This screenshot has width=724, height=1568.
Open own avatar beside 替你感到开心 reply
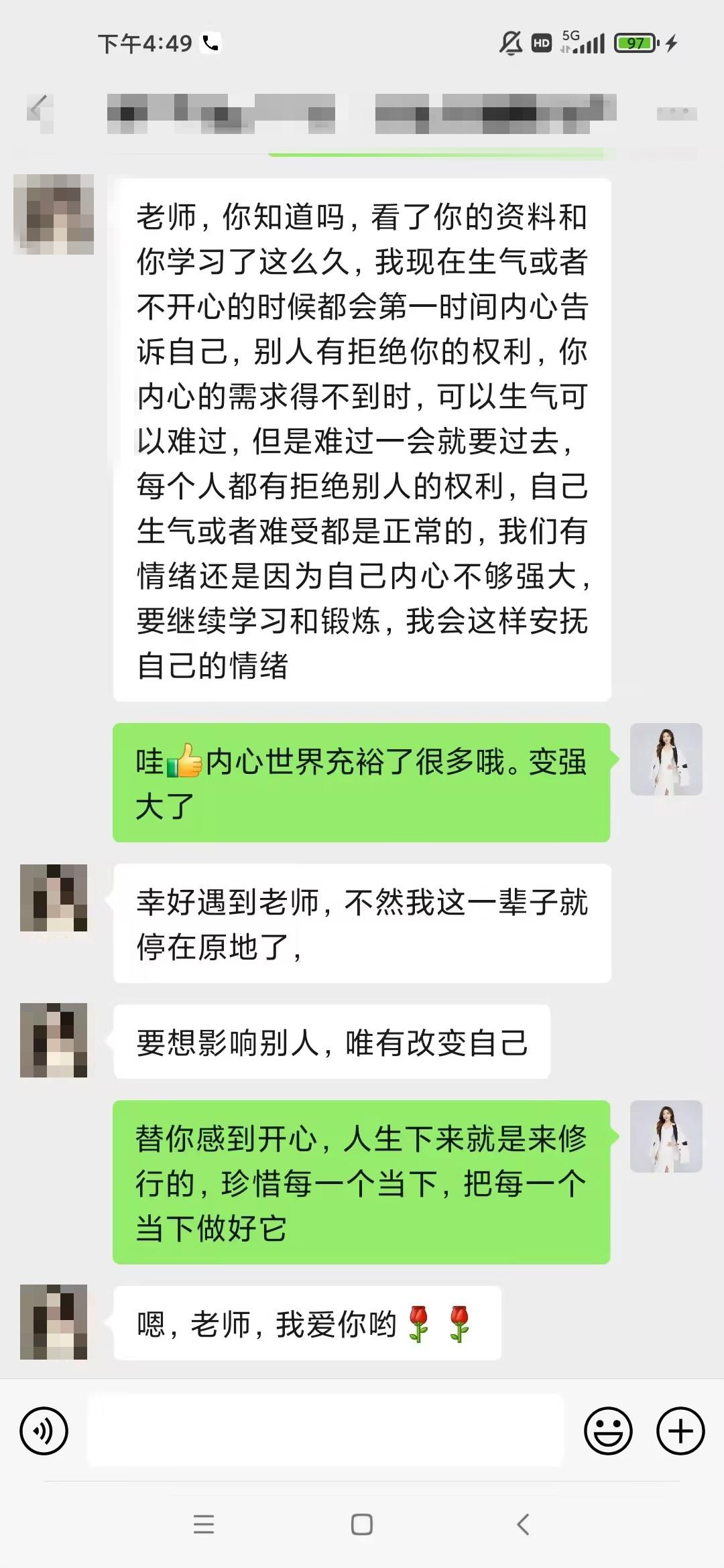(666, 1136)
